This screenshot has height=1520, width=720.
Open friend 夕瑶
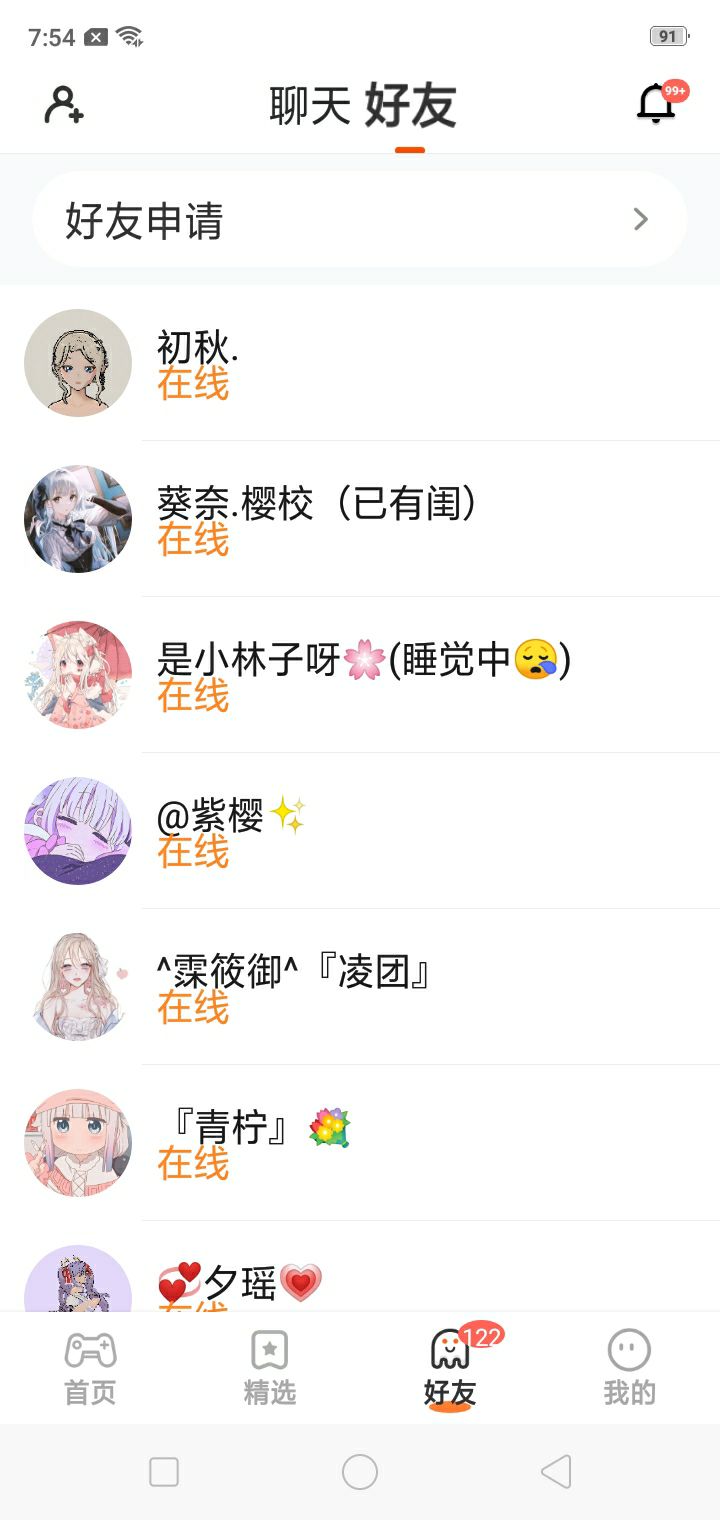tap(360, 1283)
